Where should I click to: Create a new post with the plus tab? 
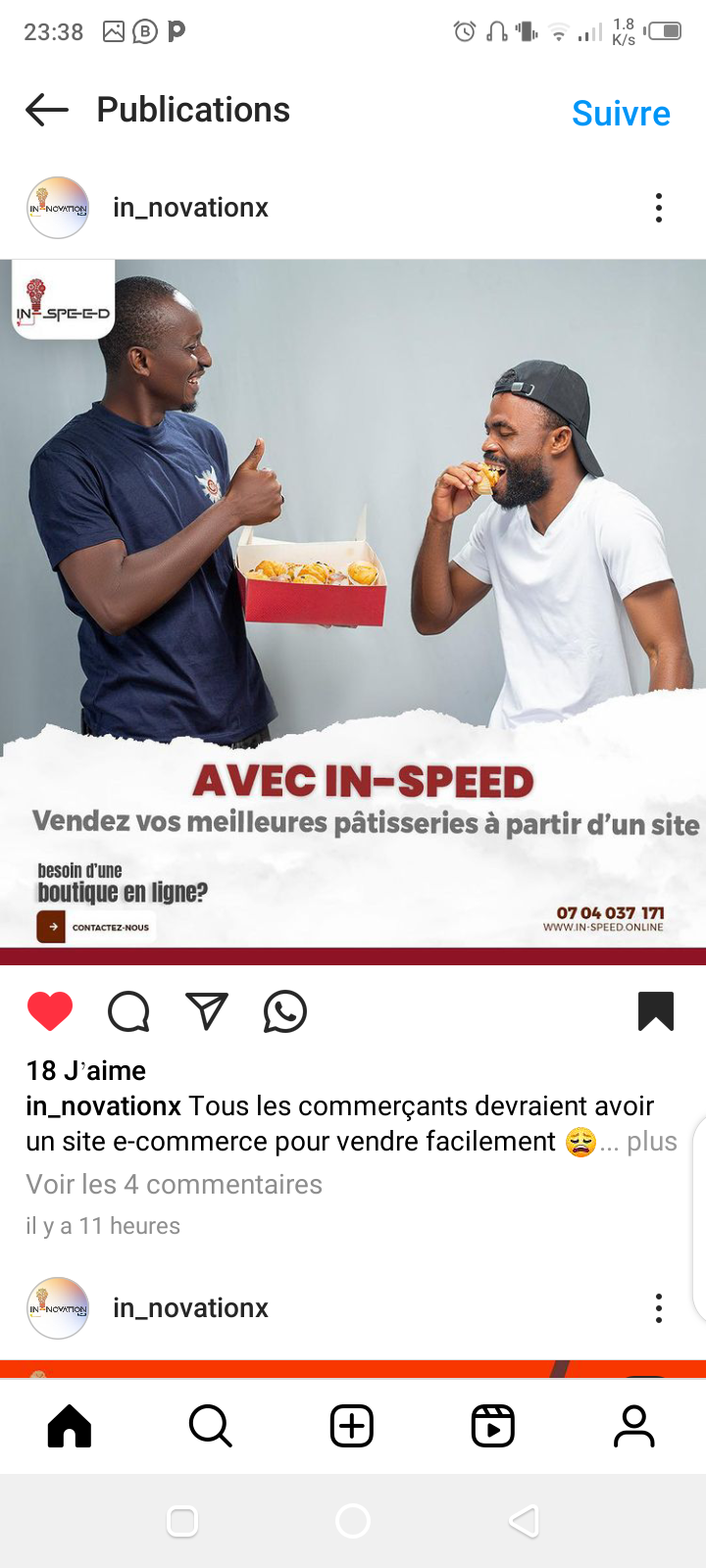pyautogui.click(x=352, y=1426)
